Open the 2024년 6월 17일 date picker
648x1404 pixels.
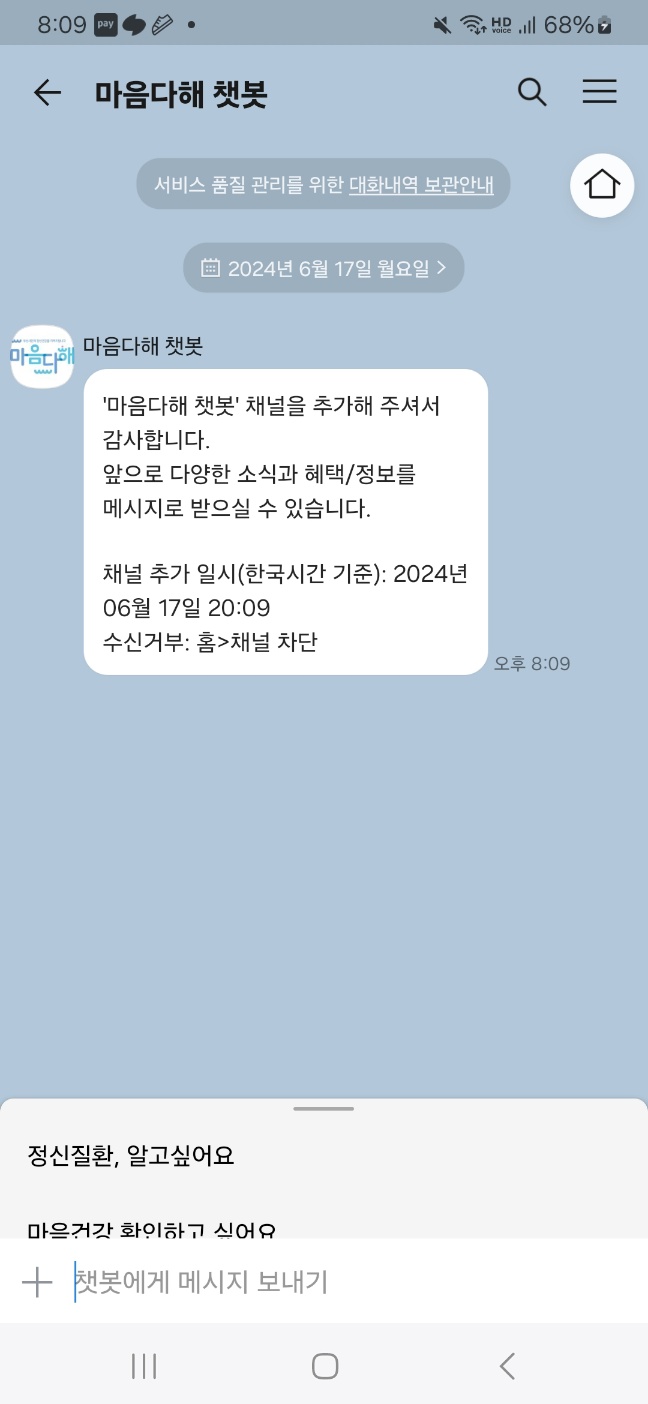(x=323, y=268)
